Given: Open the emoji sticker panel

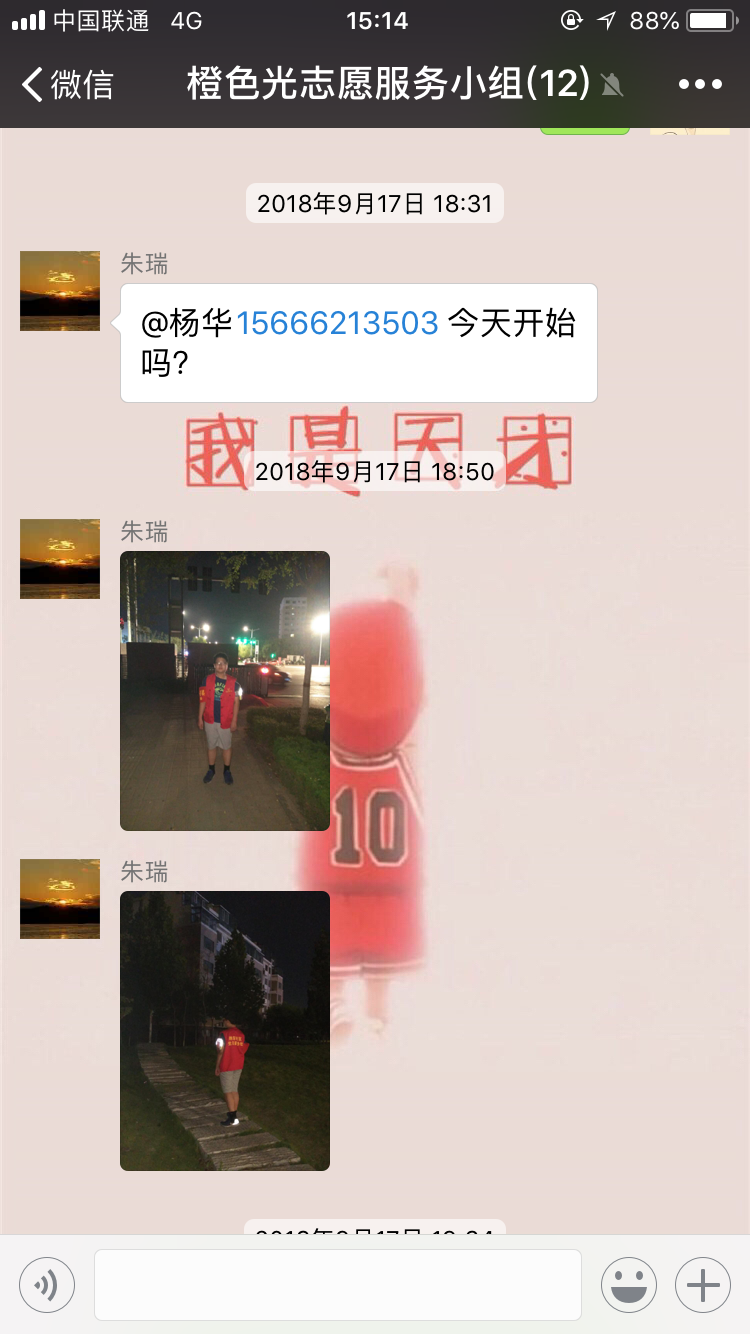Looking at the screenshot, I should click(x=629, y=1285).
